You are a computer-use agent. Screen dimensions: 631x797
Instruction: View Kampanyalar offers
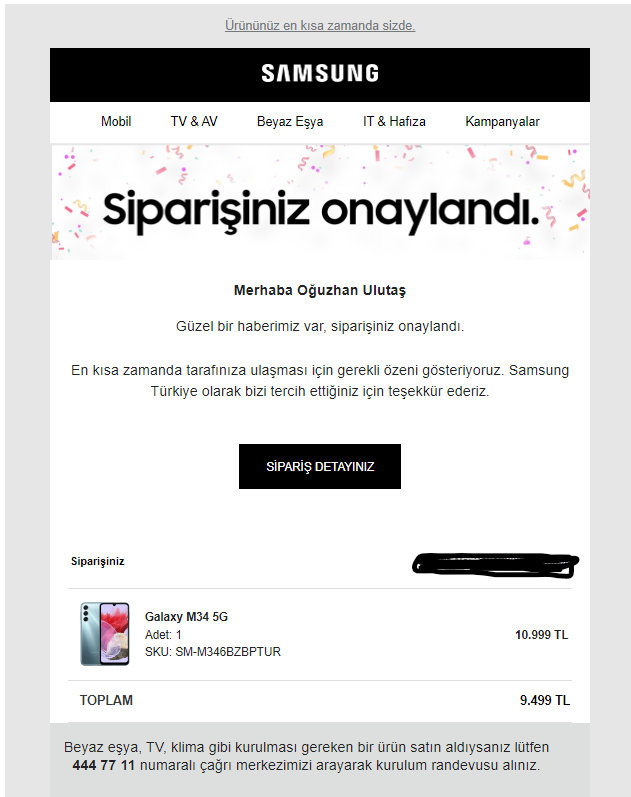tap(502, 121)
